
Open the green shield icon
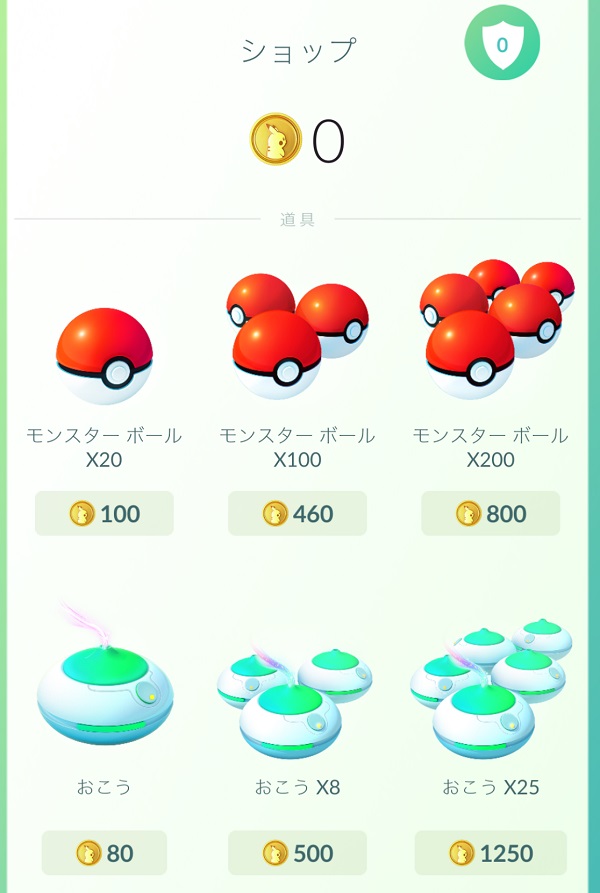click(502, 43)
